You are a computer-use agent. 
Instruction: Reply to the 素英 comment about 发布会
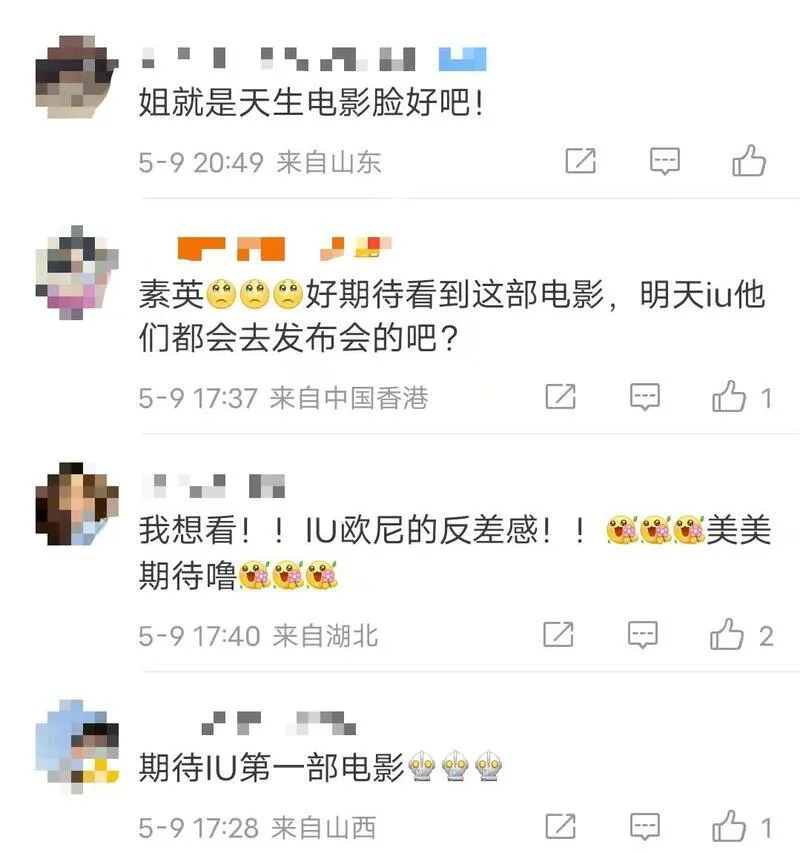[x=645, y=398]
